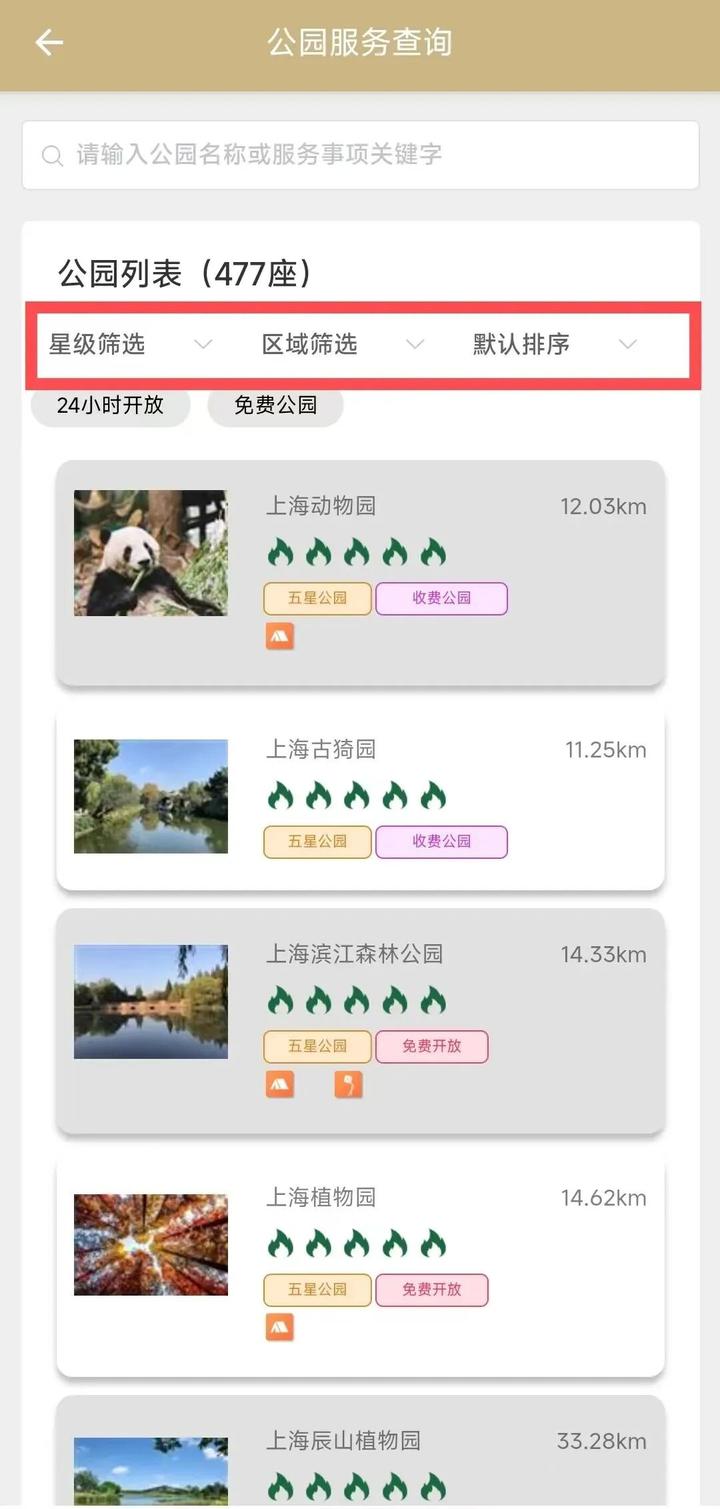
Task: Open 上海滨江森林公园 card
Action: [x=360, y=1020]
